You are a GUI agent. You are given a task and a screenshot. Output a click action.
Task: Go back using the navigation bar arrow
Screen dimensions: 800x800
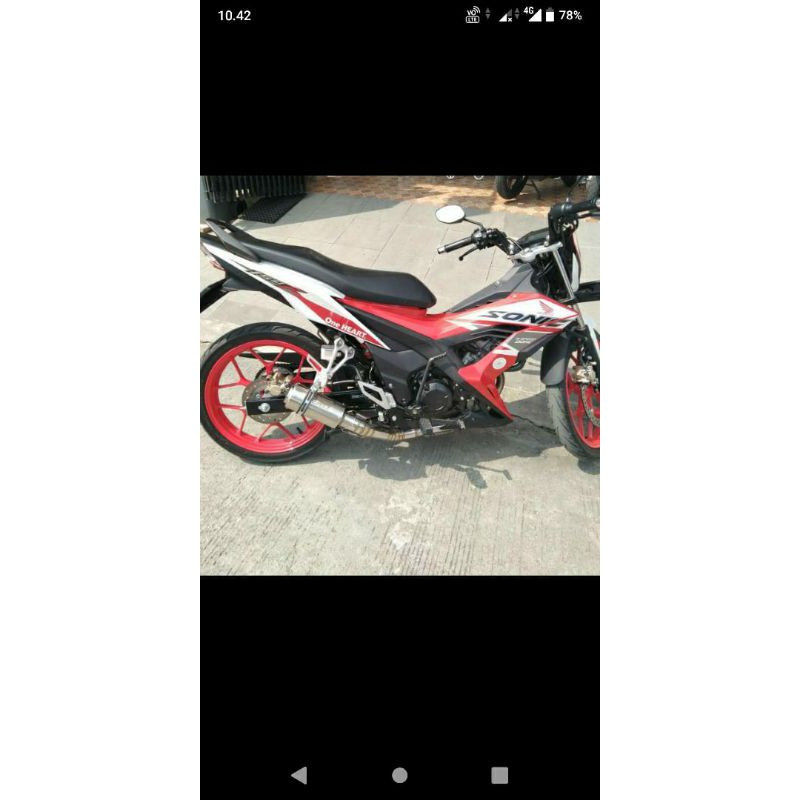(299, 775)
